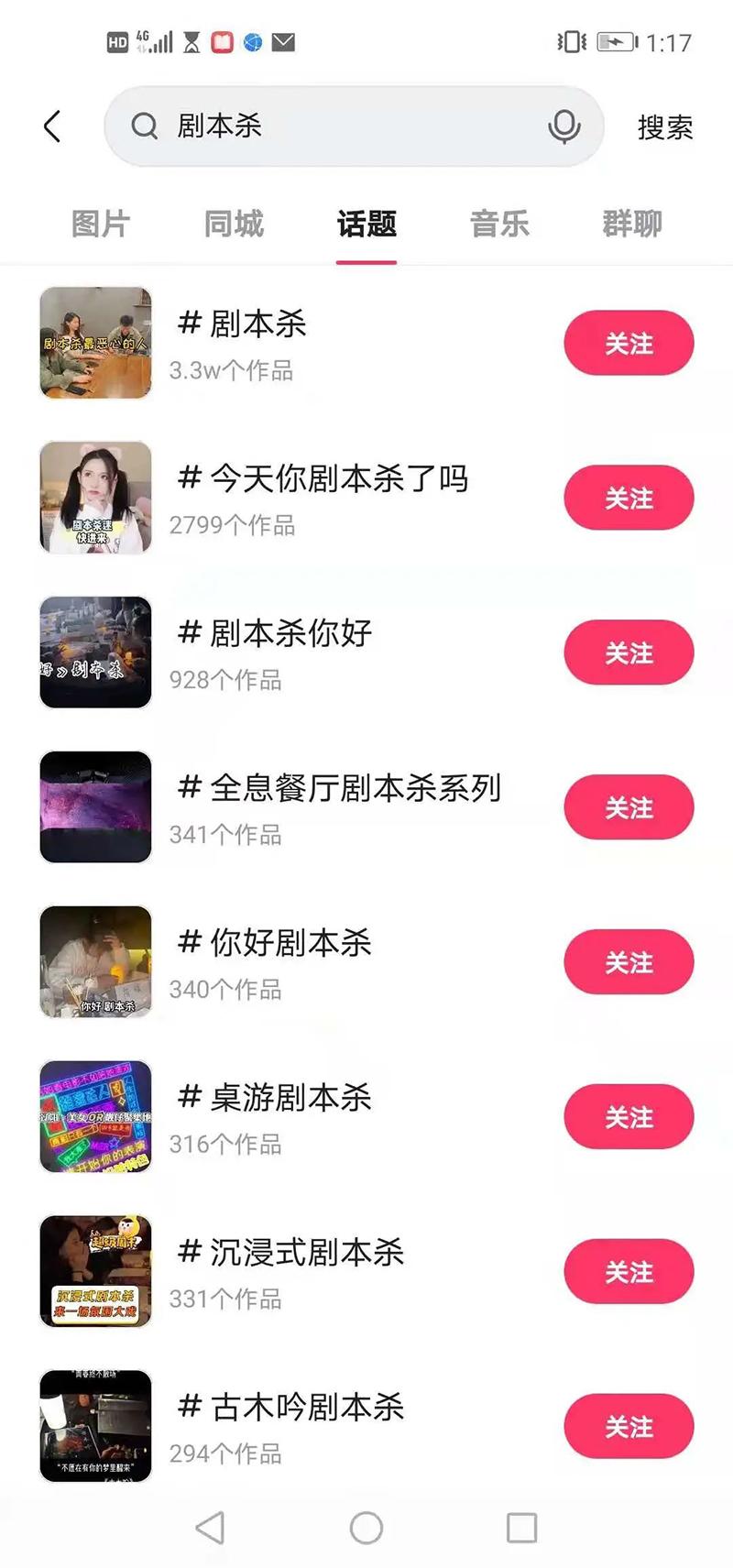Follow the #剧本杀 topic
The image size is (733, 1568).
(629, 344)
